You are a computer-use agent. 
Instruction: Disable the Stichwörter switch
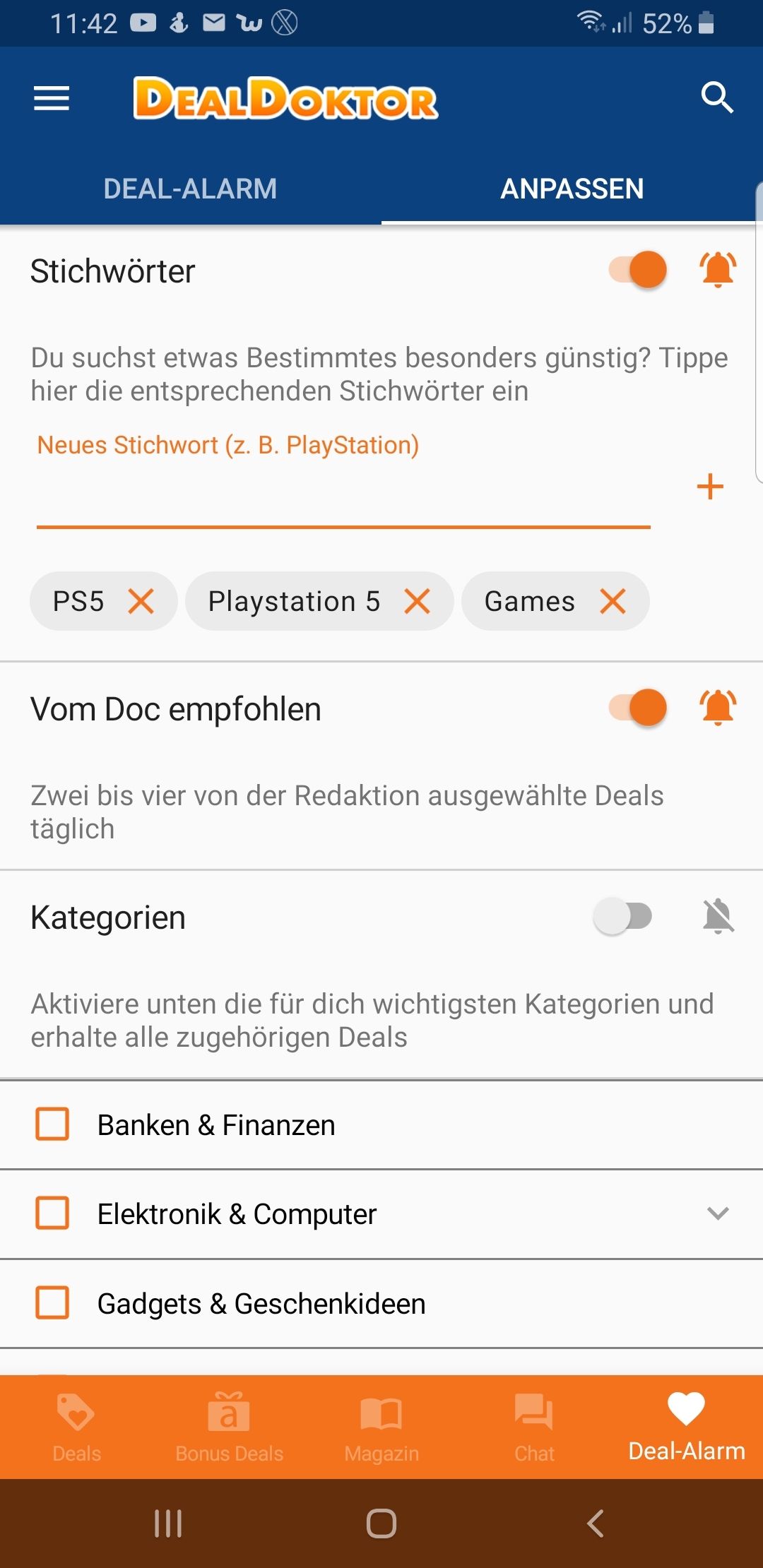(x=638, y=269)
